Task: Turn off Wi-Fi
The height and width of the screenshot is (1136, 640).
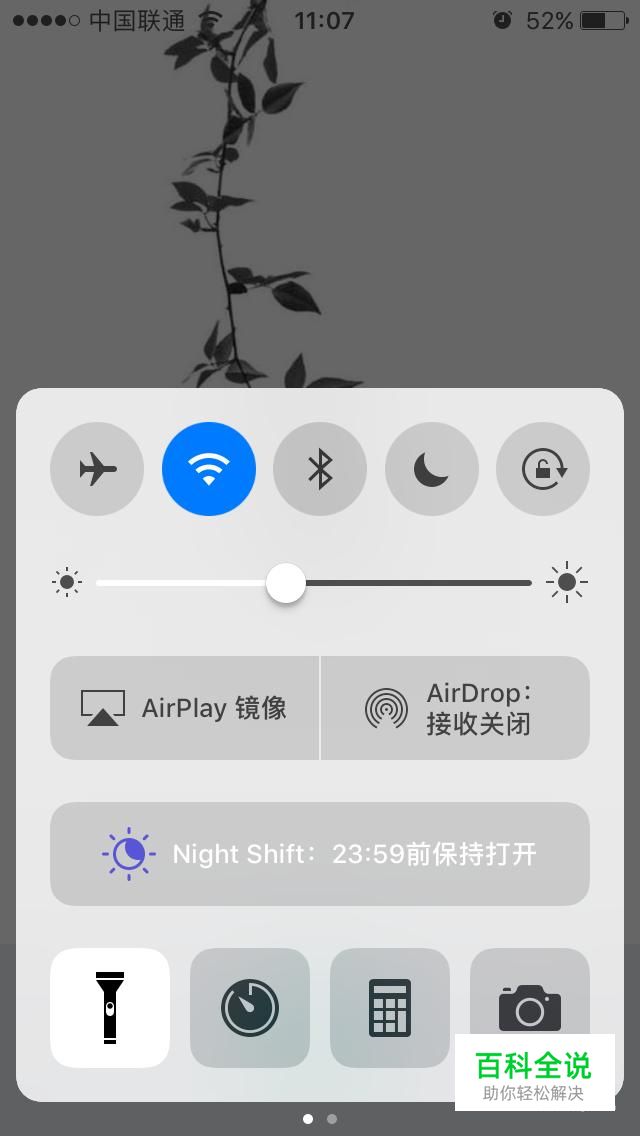Action: pyautogui.click(x=209, y=469)
